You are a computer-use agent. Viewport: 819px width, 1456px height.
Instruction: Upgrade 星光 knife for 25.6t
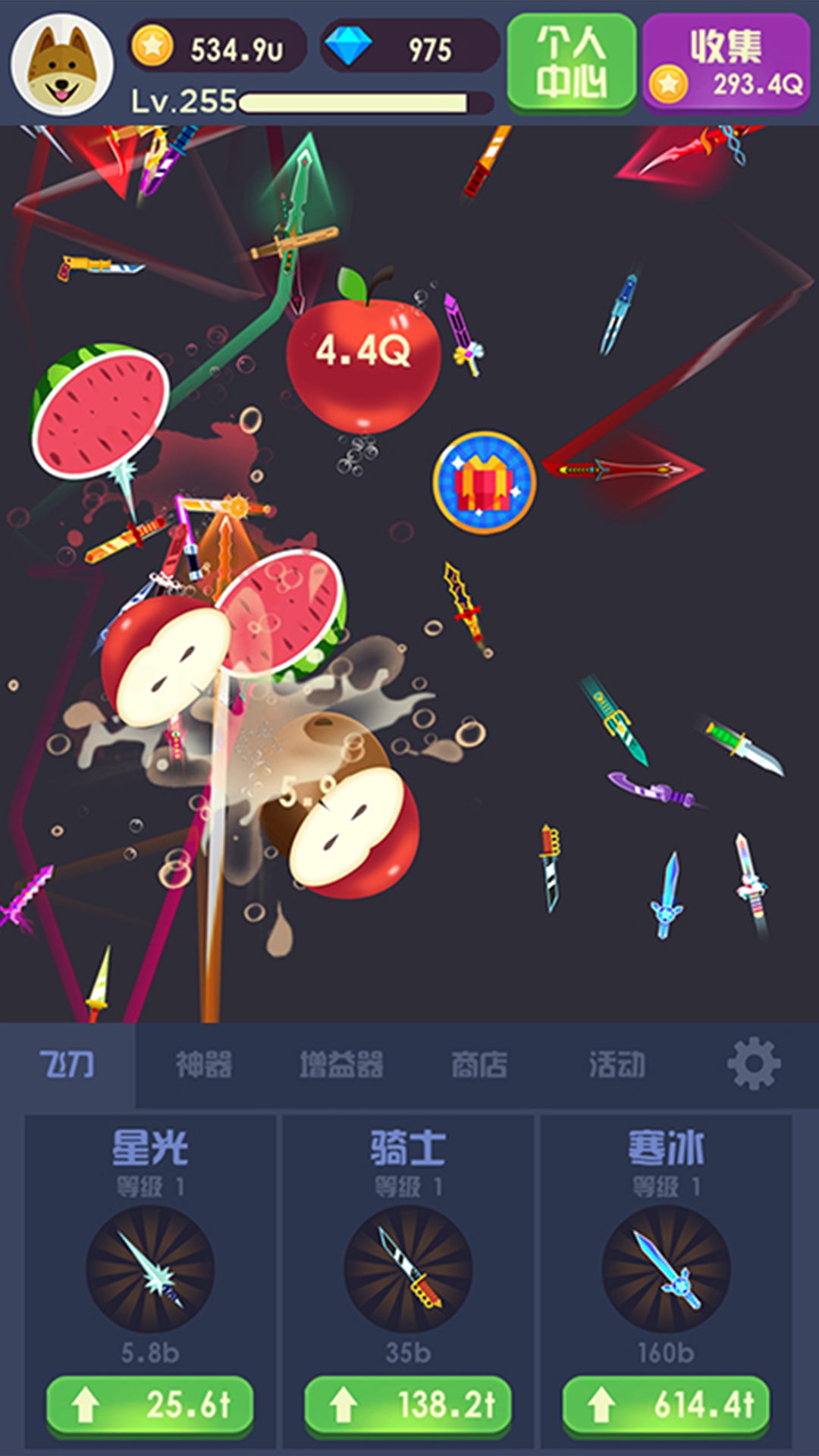150,1404
